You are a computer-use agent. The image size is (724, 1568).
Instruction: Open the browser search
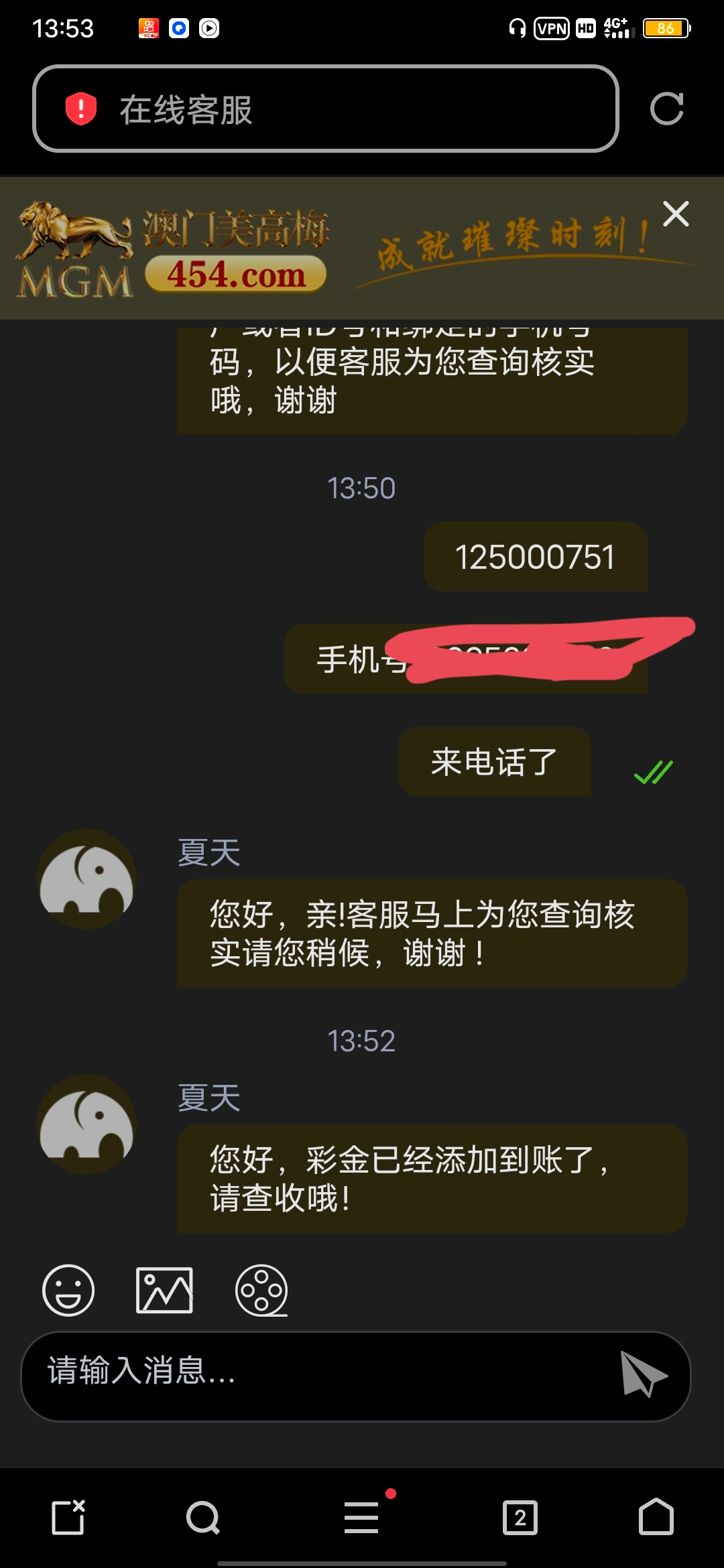(x=203, y=1517)
